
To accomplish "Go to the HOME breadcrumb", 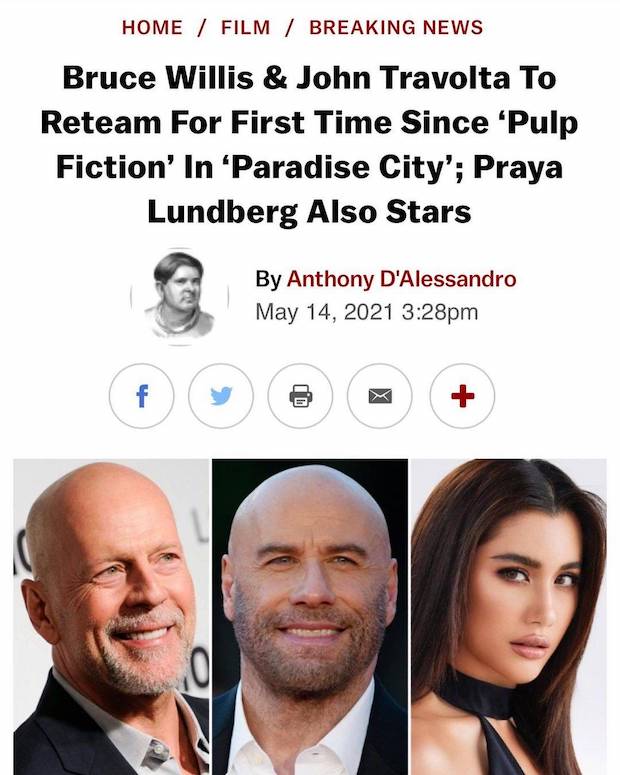I will click(151, 28).
